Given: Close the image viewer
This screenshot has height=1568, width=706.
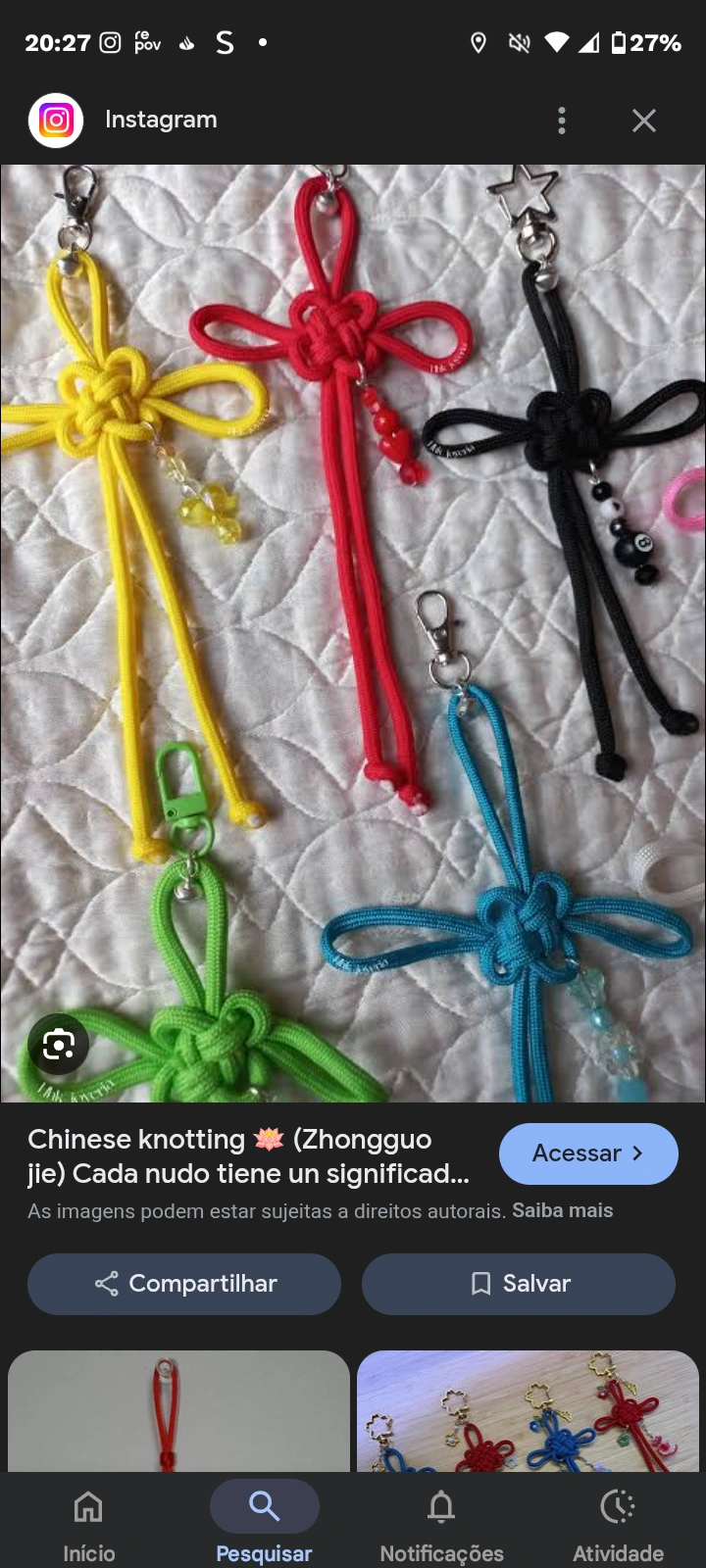Looking at the screenshot, I should point(643,121).
